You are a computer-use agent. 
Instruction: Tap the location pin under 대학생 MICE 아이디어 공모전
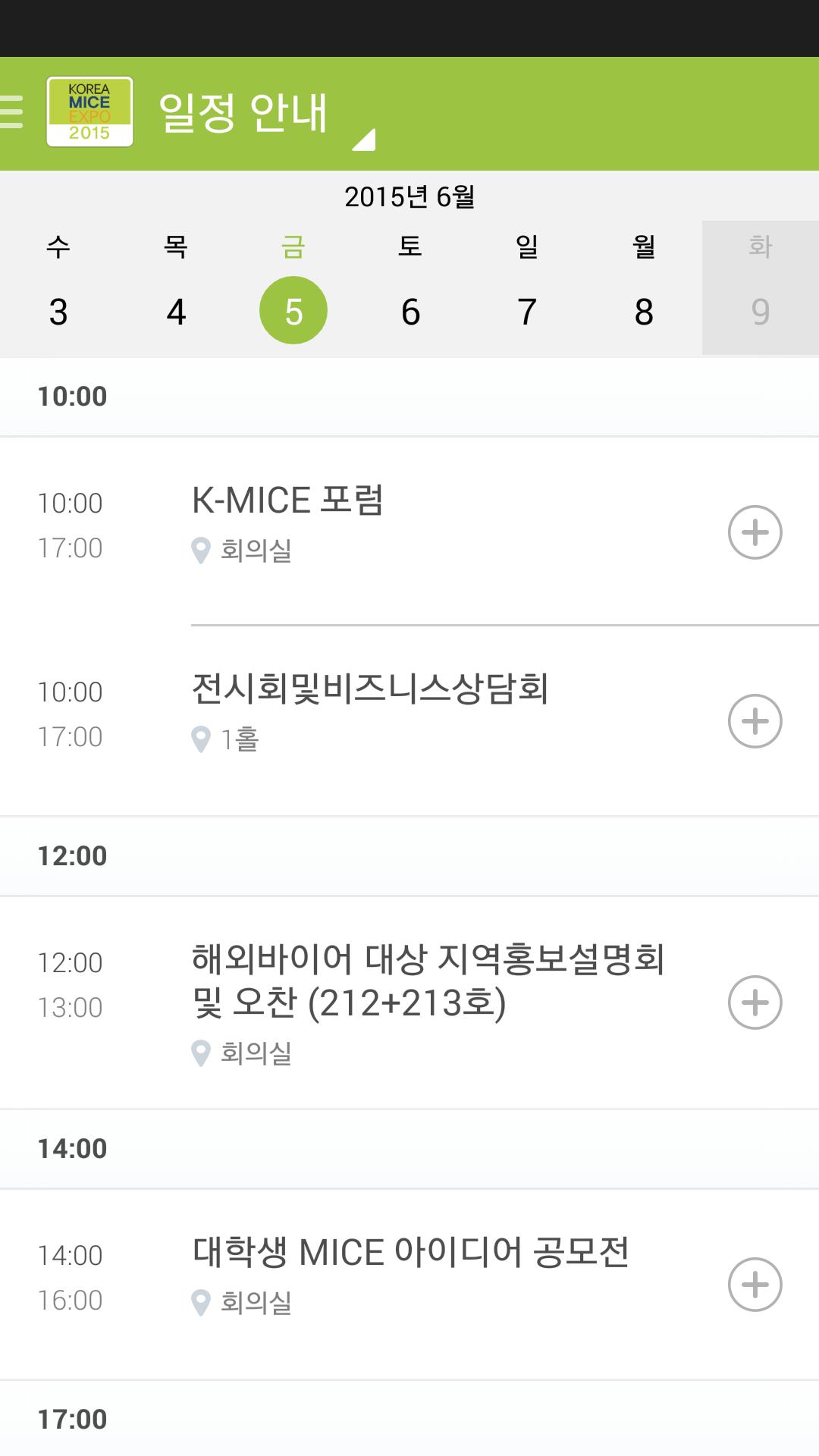(199, 1301)
